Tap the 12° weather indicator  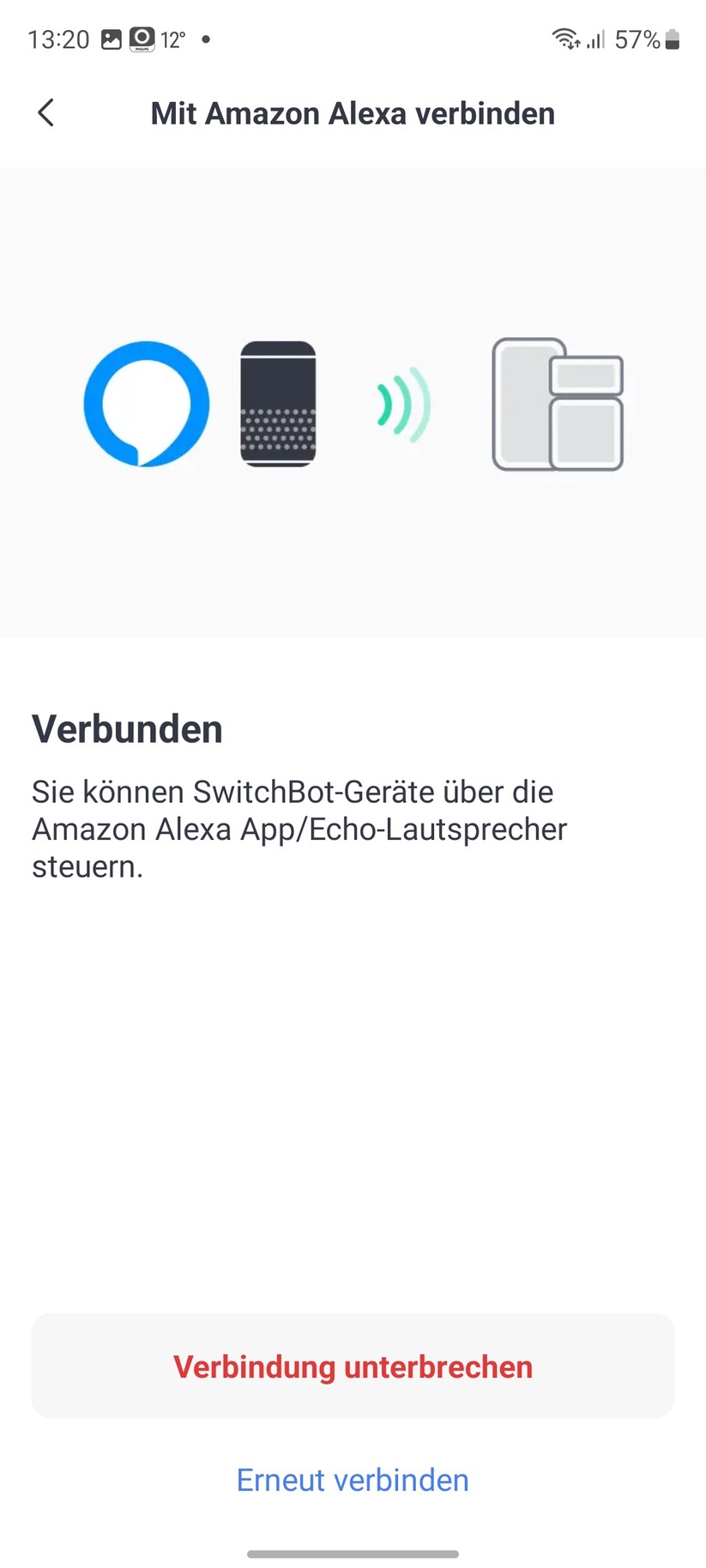(174, 39)
